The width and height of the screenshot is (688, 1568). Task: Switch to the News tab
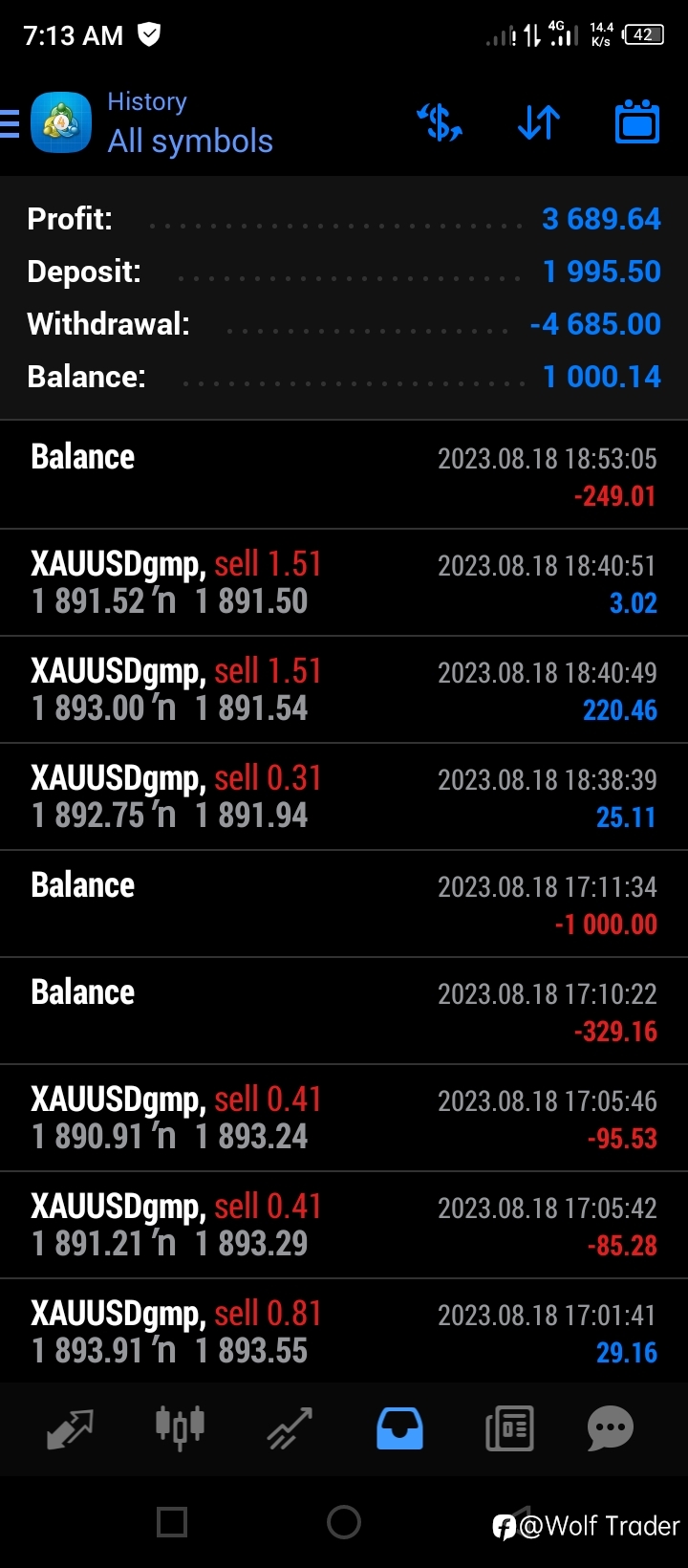(x=509, y=1429)
